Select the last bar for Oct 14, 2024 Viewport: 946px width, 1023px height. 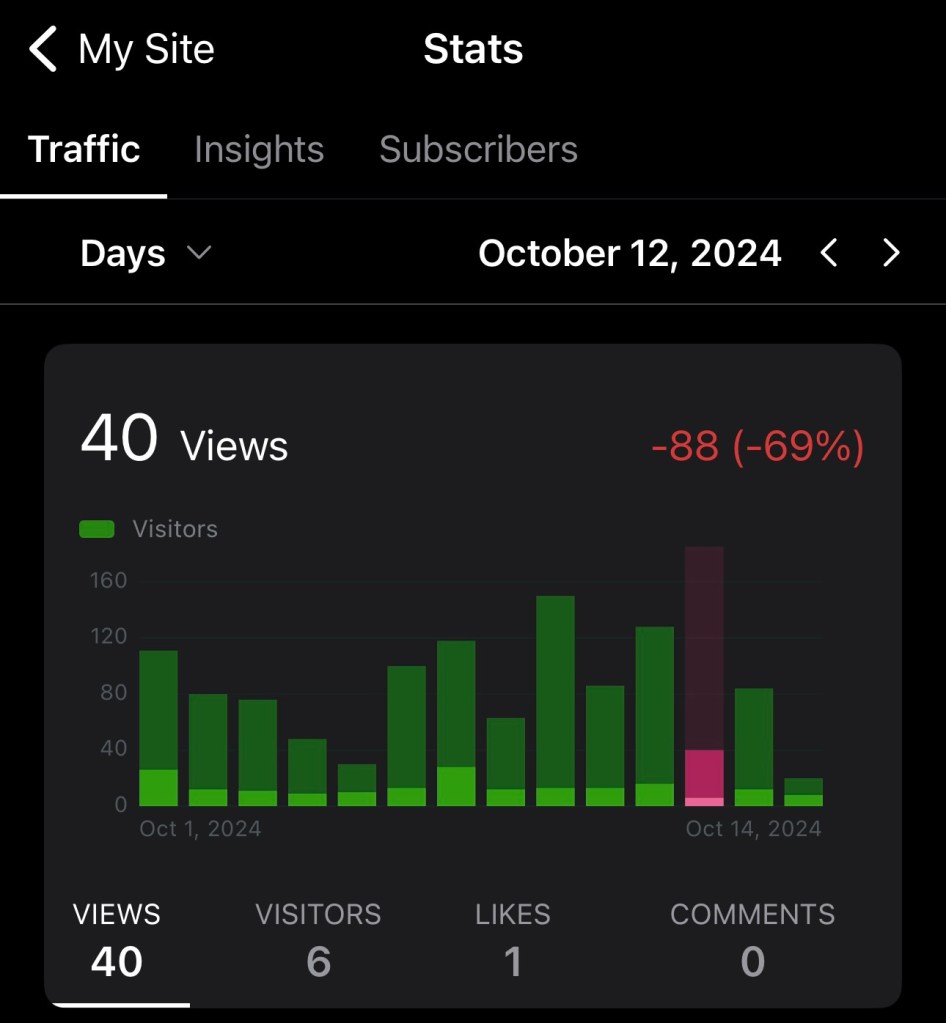(803, 791)
